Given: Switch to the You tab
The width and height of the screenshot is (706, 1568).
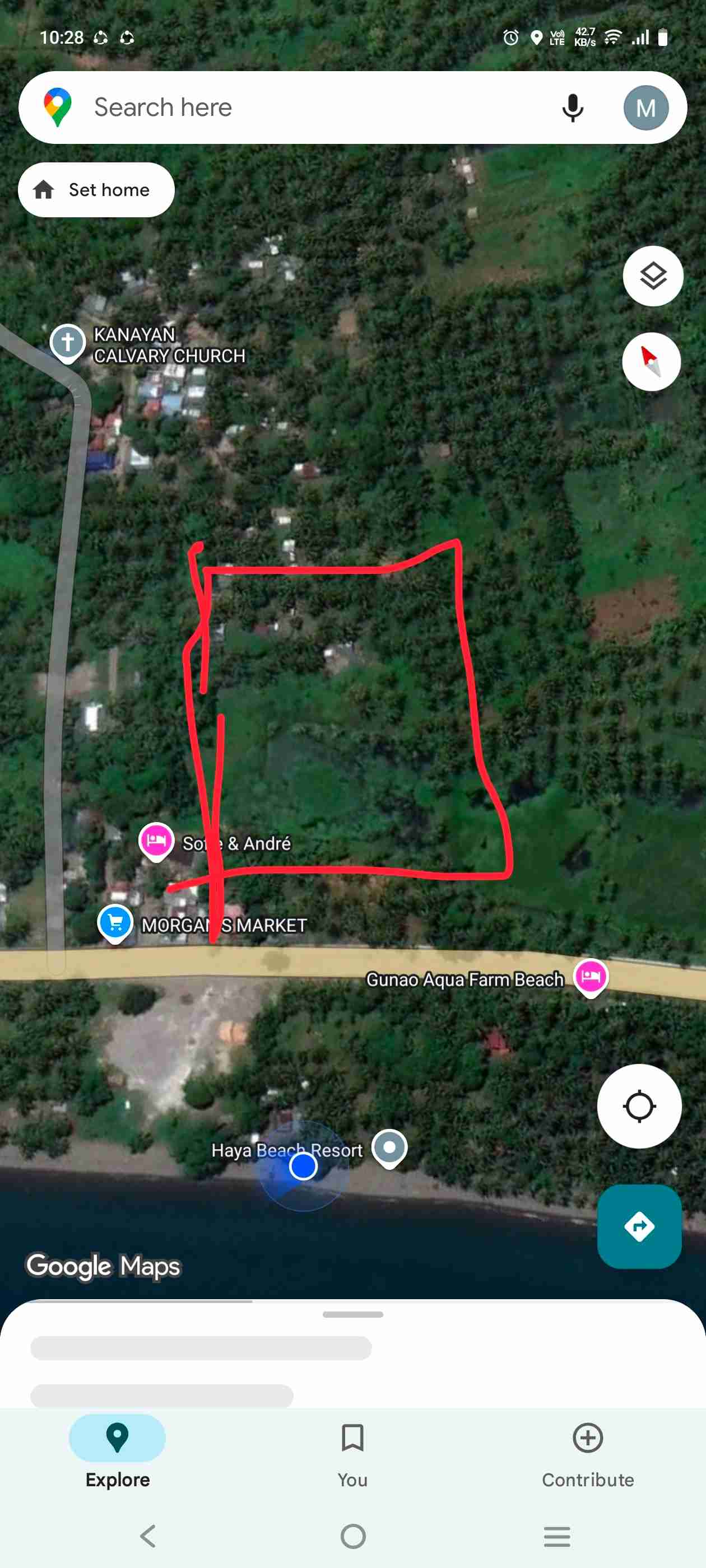Looking at the screenshot, I should pyautogui.click(x=352, y=1455).
